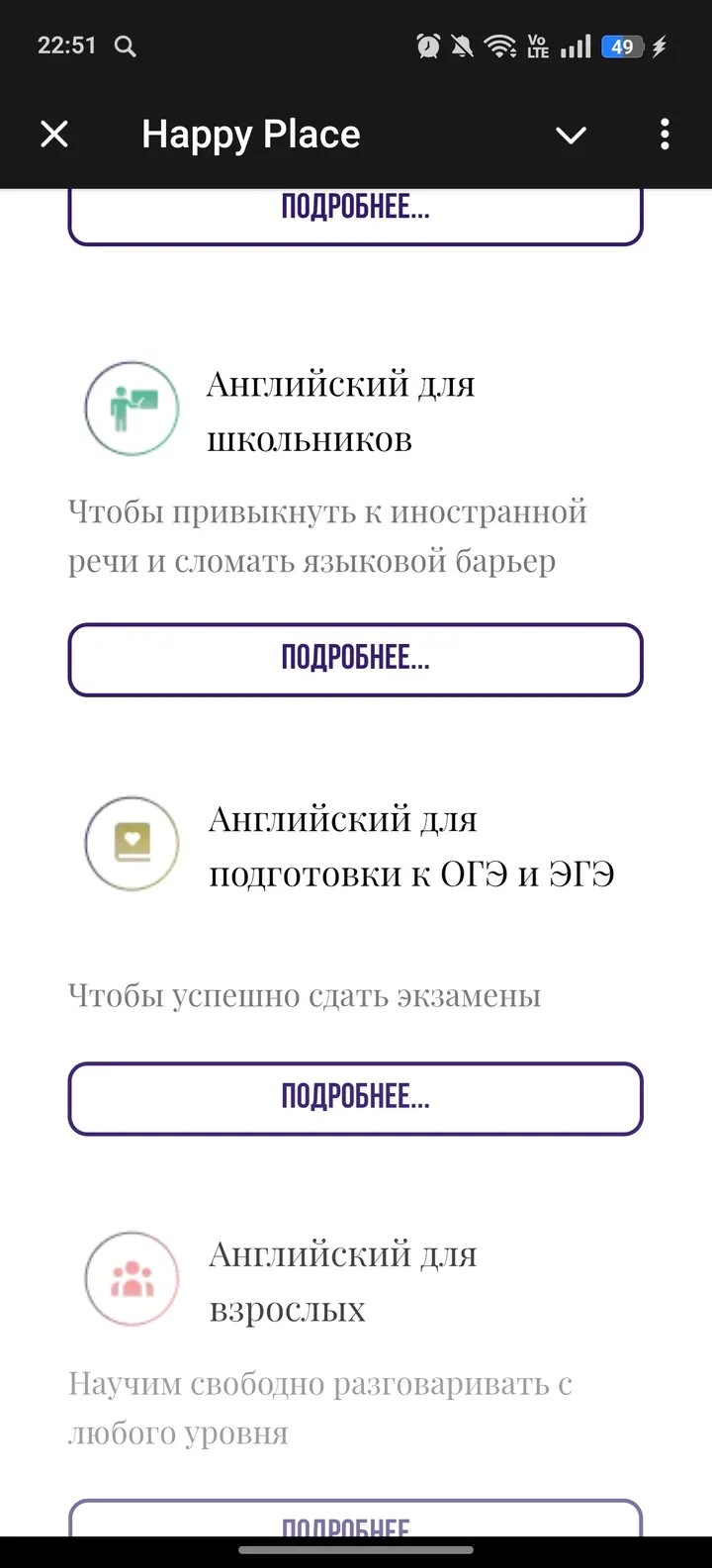
Task: Tap the VoLTE status indicator
Action: coord(536,45)
